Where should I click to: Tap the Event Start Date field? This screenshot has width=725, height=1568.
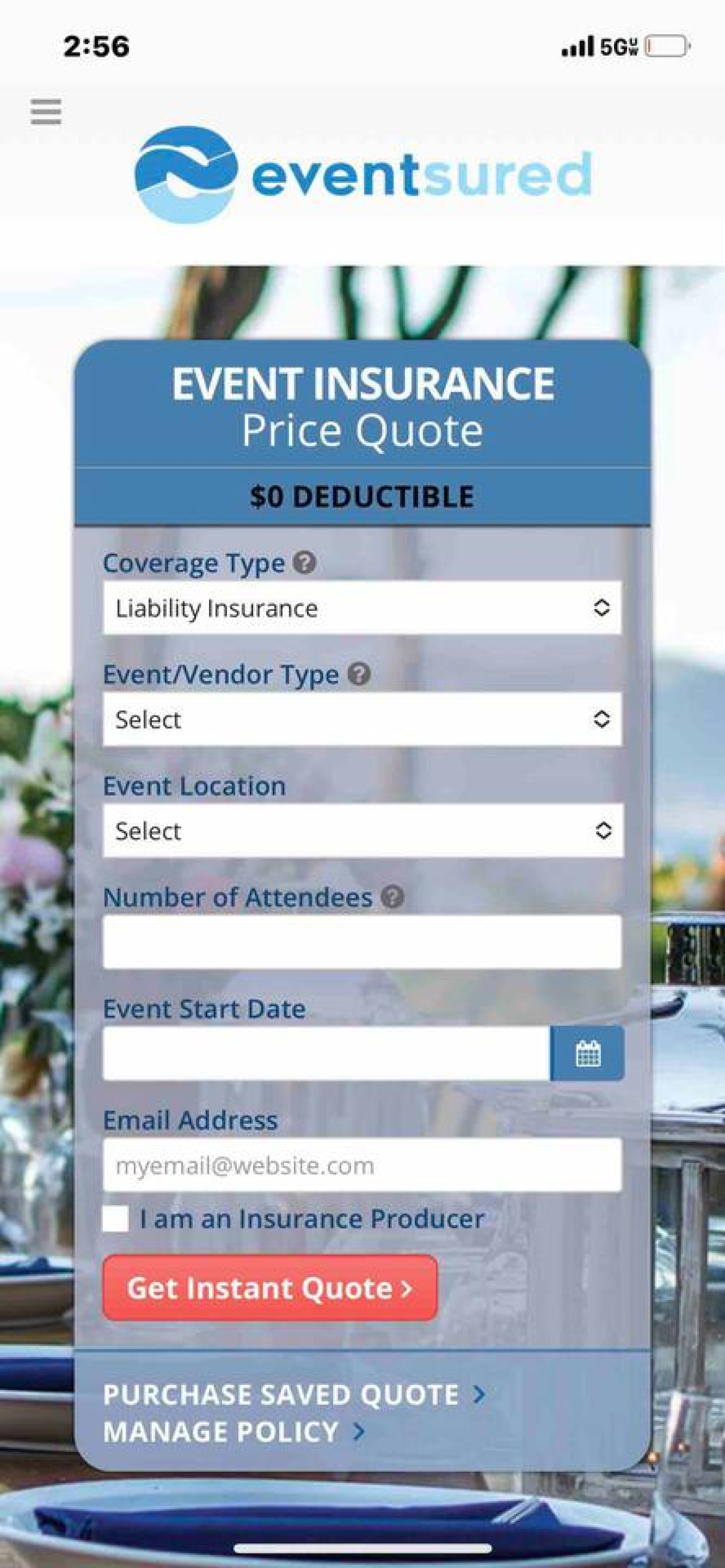(x=326, y=1053)
